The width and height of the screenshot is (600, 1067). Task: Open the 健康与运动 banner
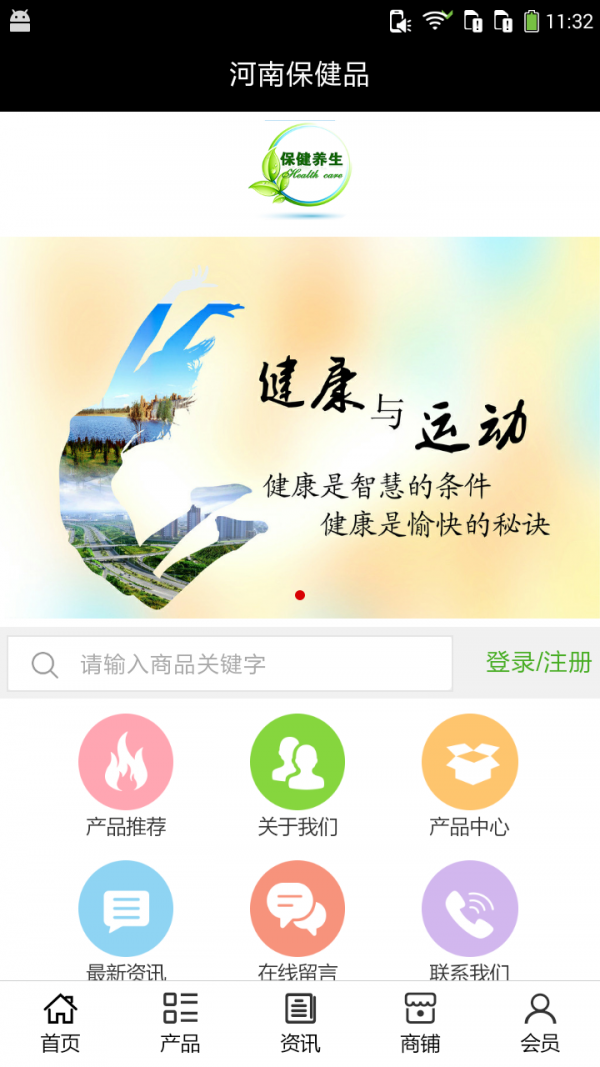[300, 427]
